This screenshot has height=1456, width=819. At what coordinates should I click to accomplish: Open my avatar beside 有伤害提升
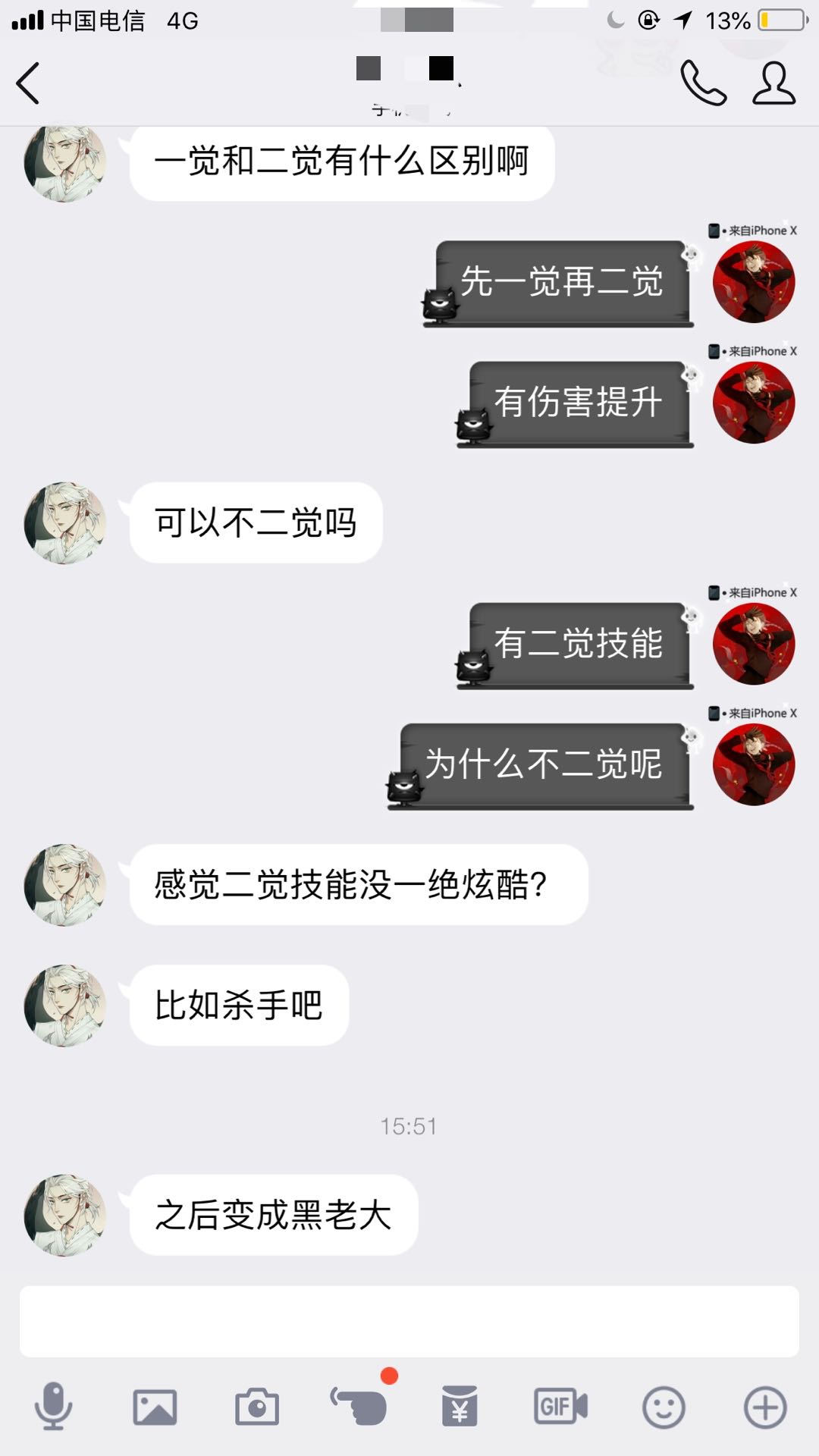tap(754, 403)
